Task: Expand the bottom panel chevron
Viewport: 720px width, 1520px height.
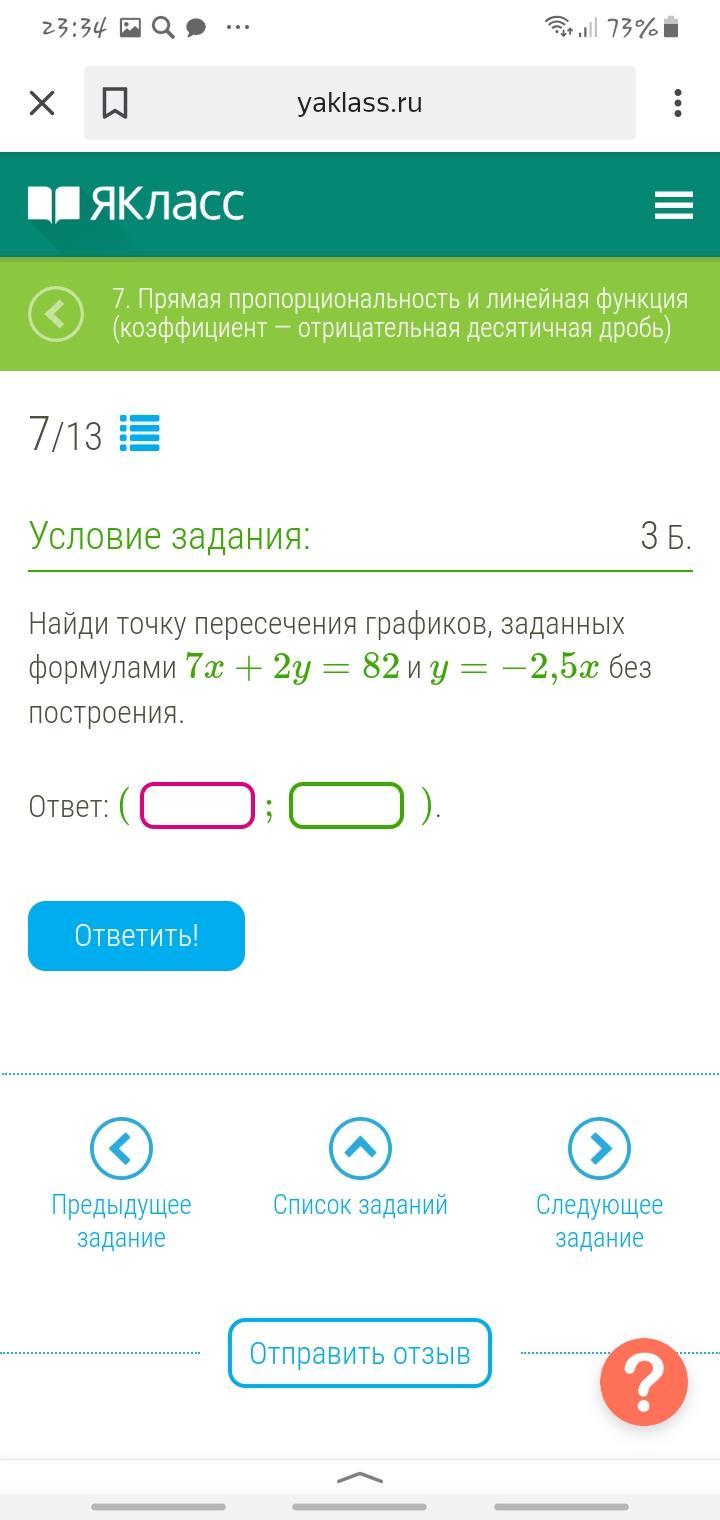Action: 360,1477
